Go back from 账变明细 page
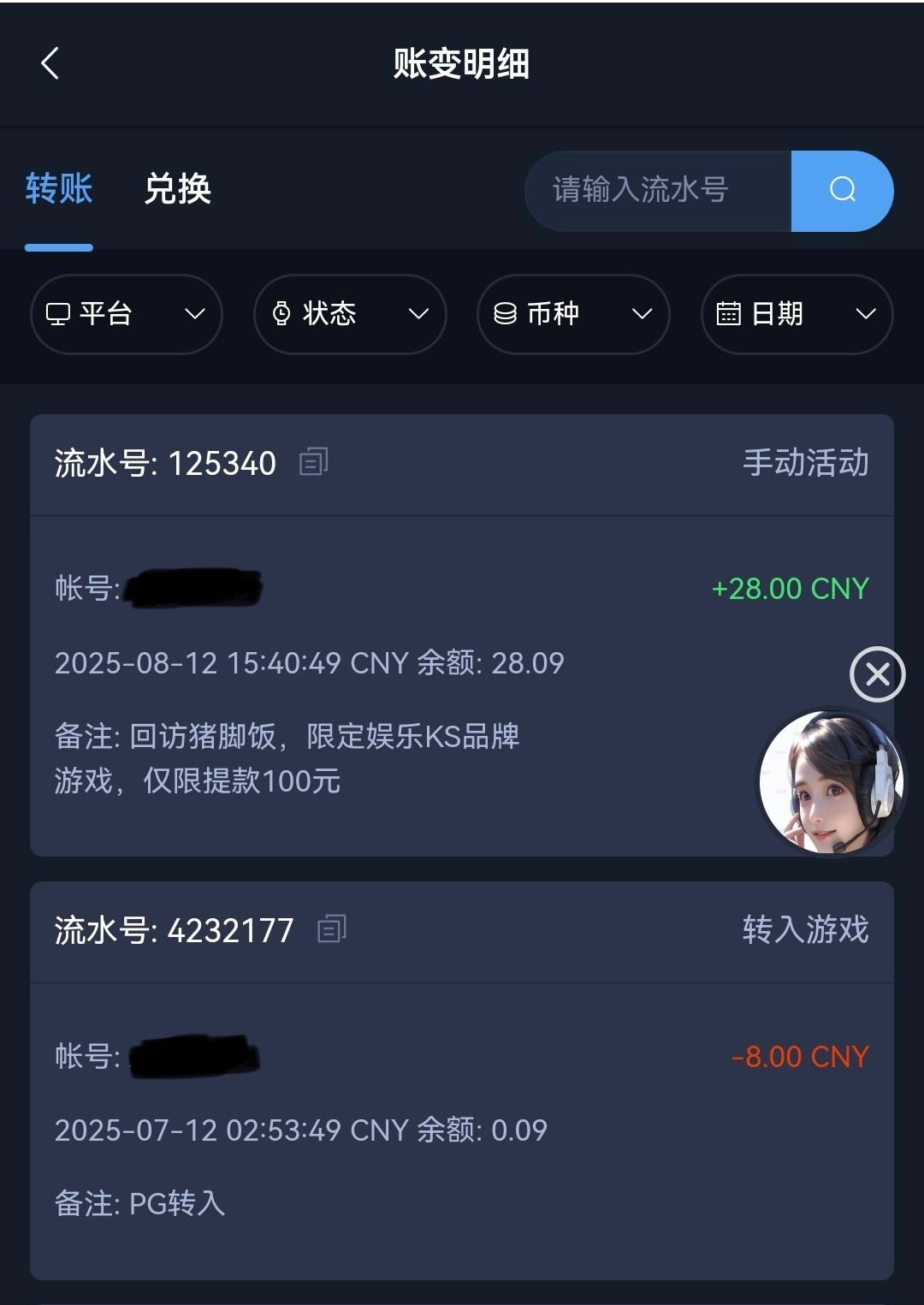This screenshot has width=924, height=1305. pos(50,63)
